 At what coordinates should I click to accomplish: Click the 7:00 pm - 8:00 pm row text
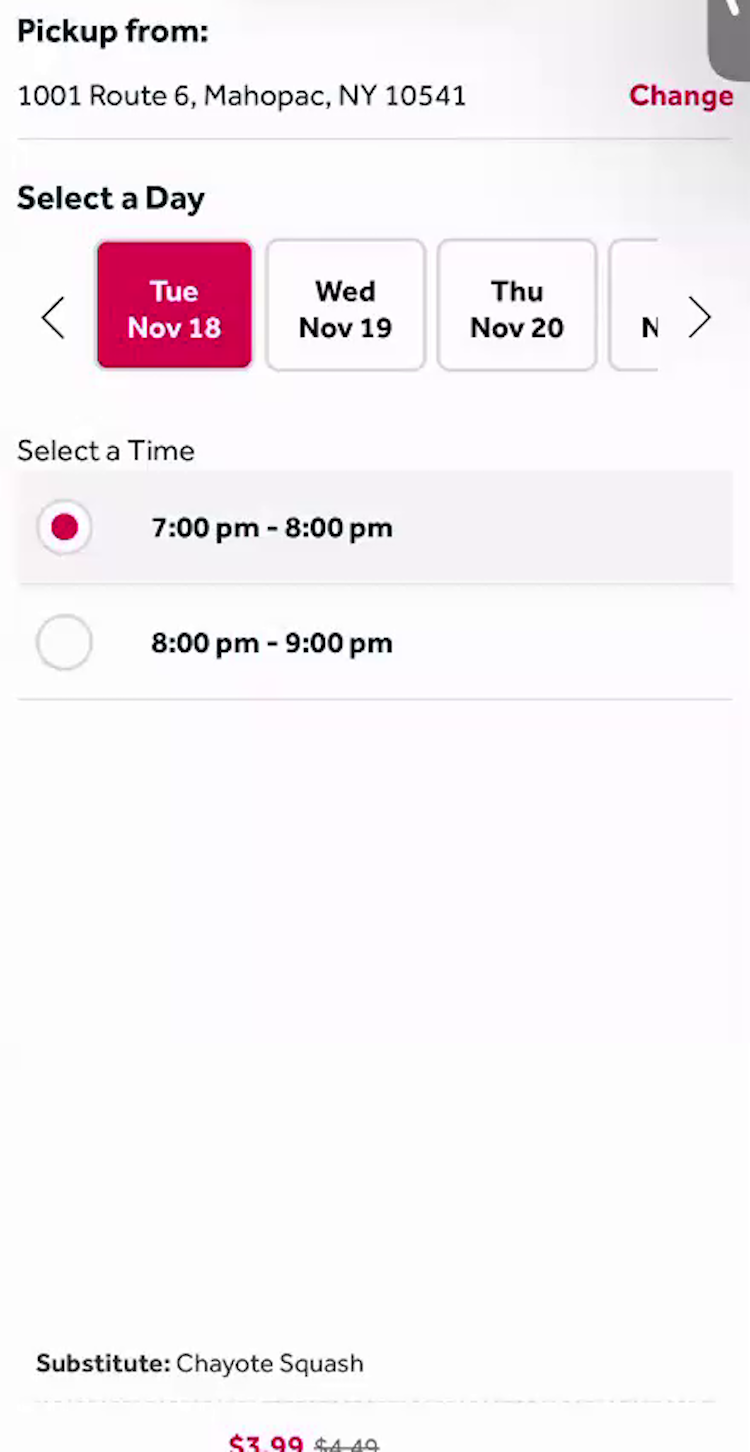272,527
